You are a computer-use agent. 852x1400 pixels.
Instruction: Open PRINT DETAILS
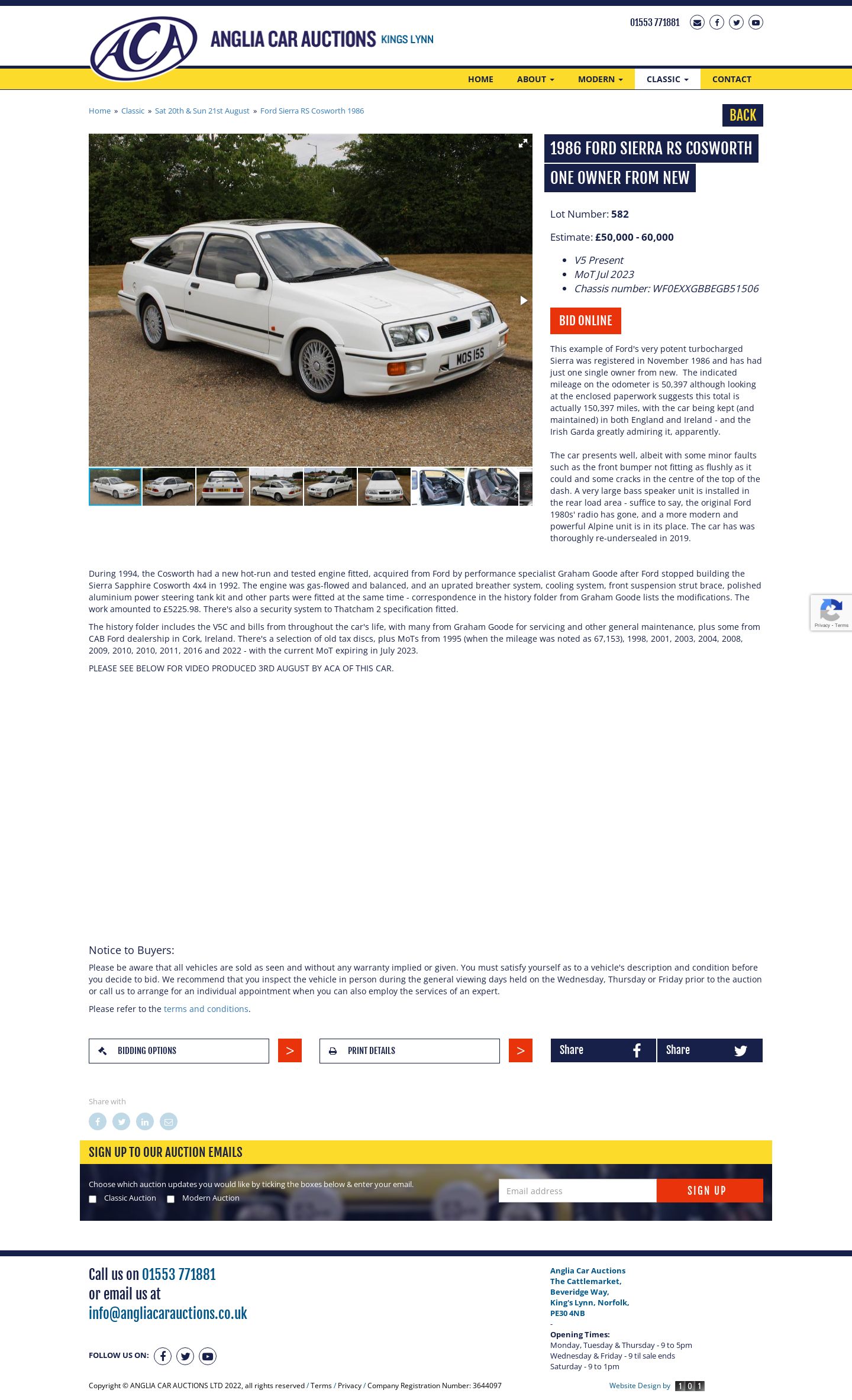pos(409,1050)
